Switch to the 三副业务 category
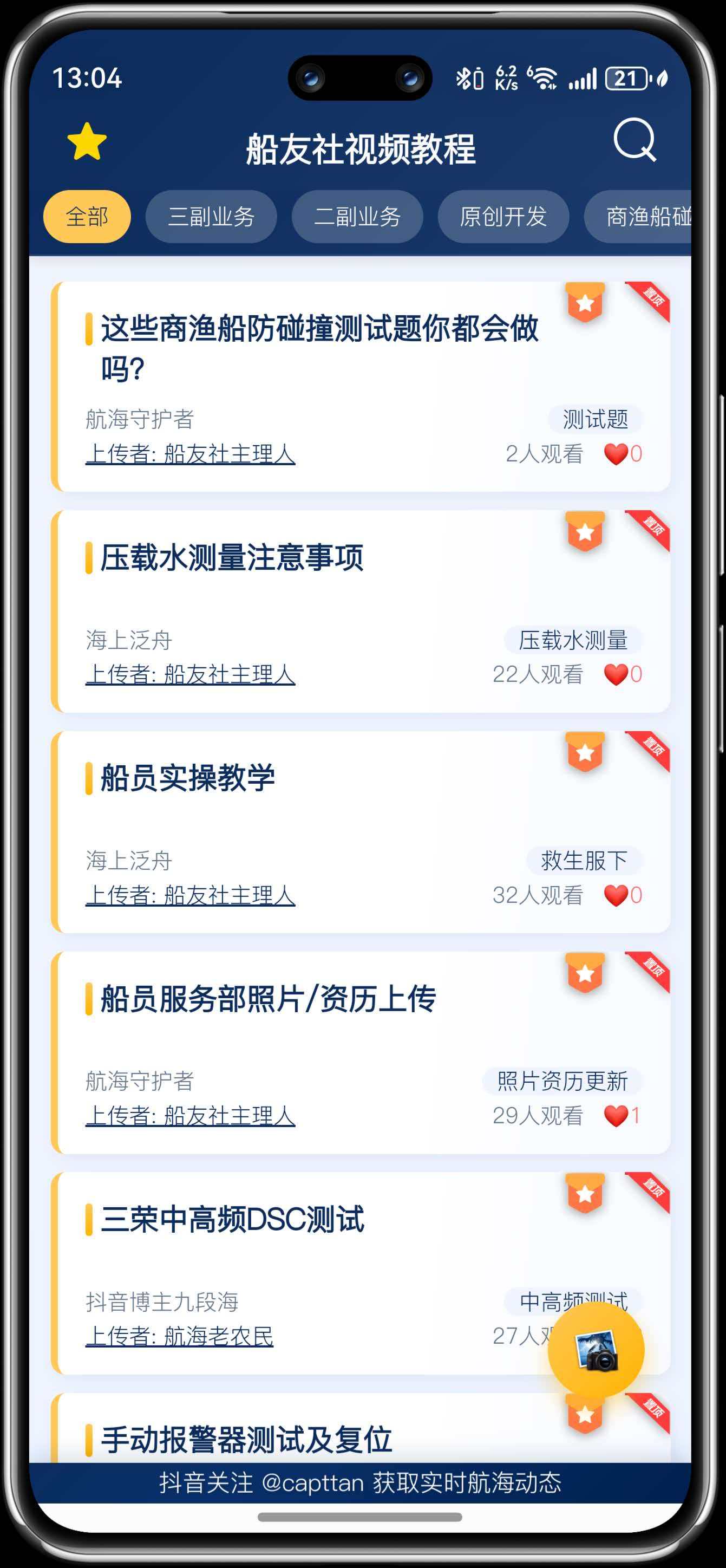The width and height of the screenshot is (726, 1568). (x=211, y=217)
